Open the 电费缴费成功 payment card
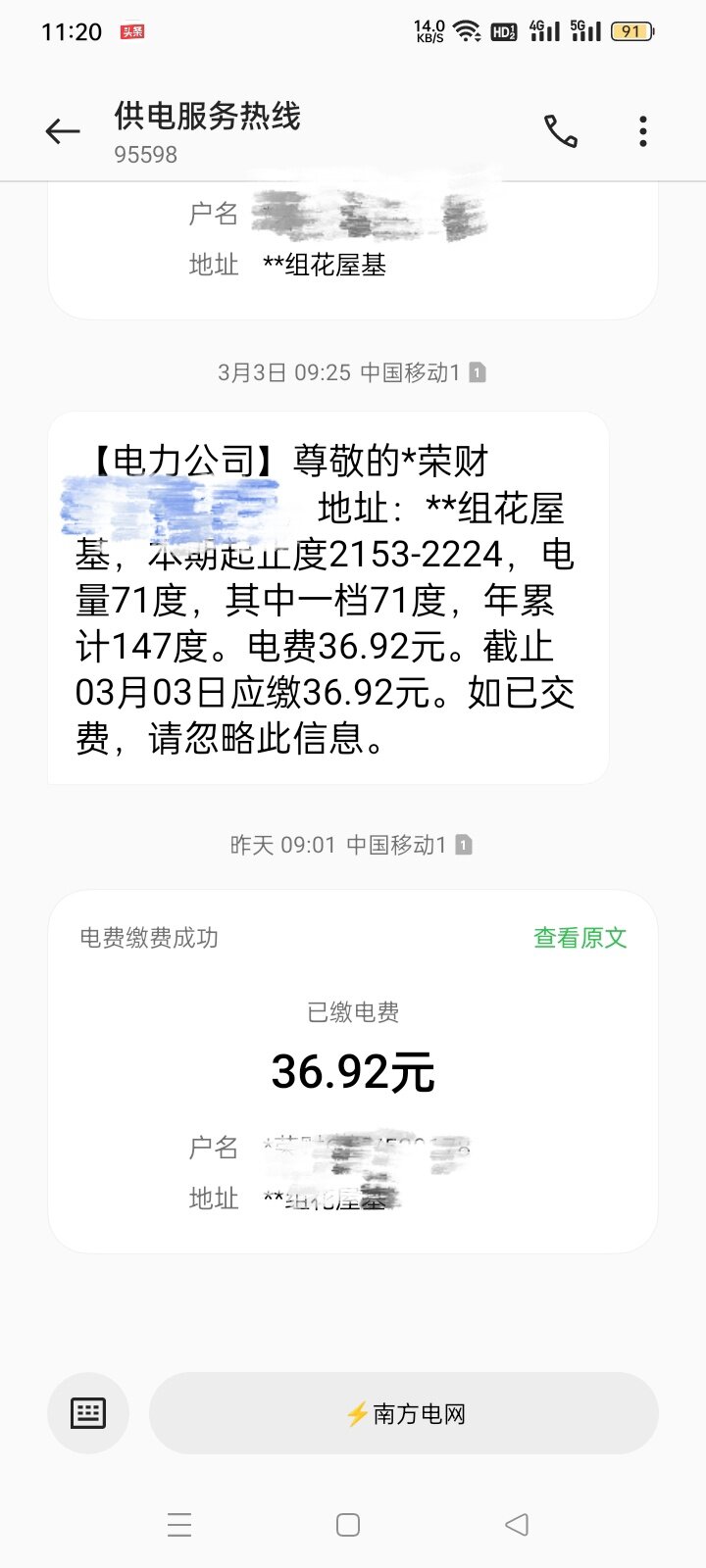The width and height of the screenshot is (706, 1568). coord(353,1070)
